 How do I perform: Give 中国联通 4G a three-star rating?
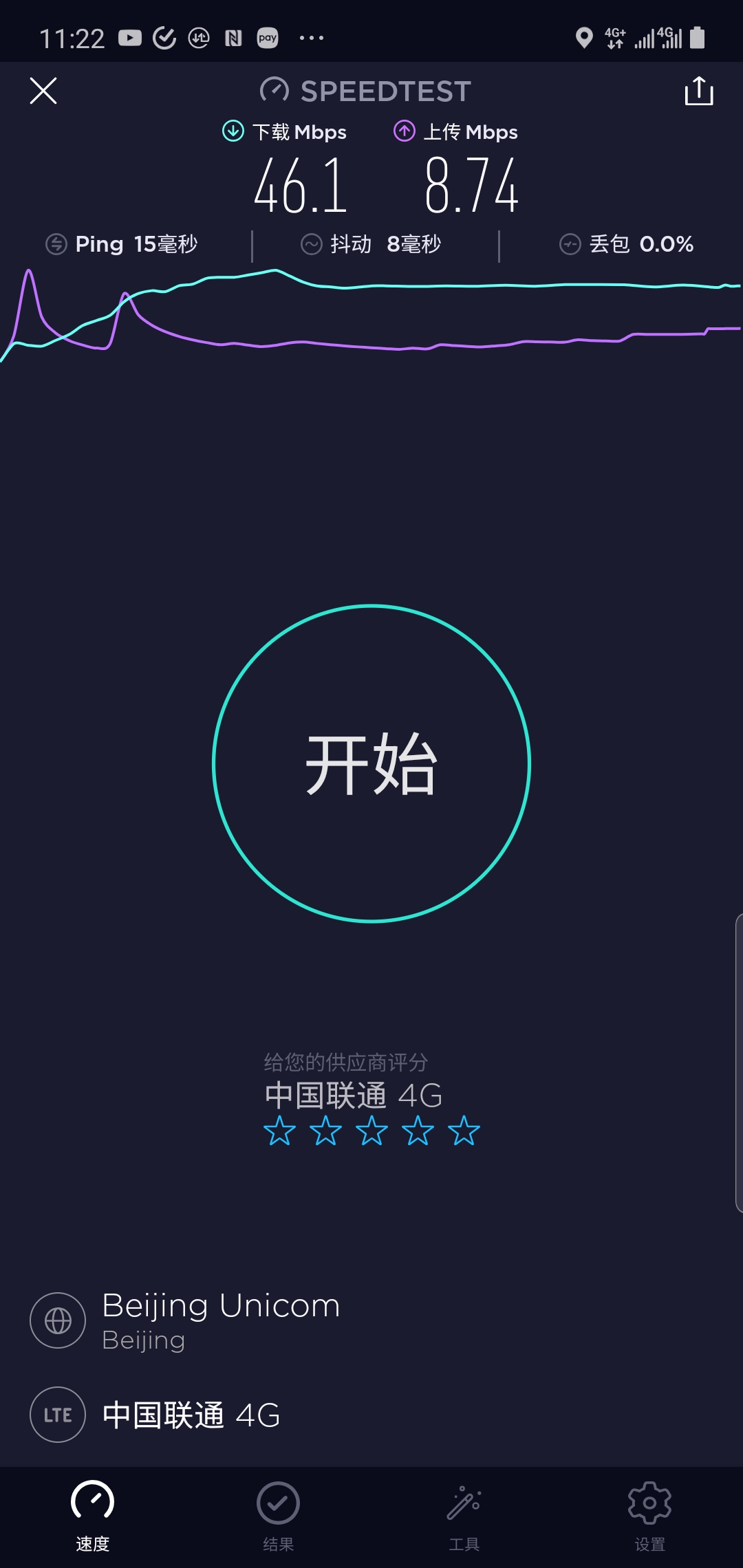pos(372,1131)
